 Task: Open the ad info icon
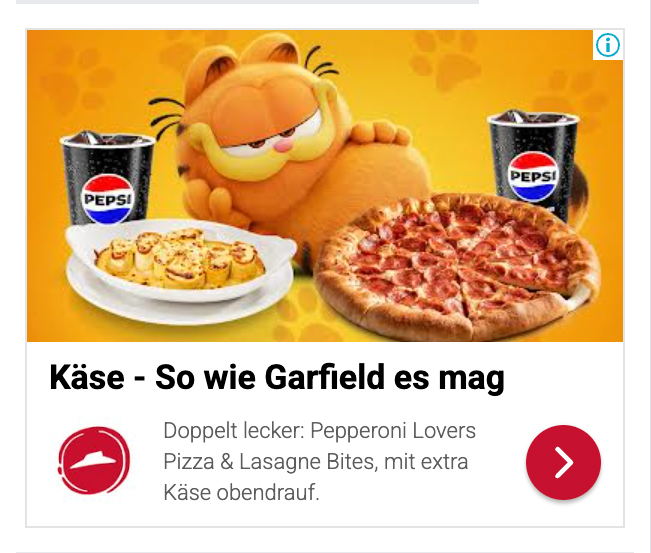[608, 45]
